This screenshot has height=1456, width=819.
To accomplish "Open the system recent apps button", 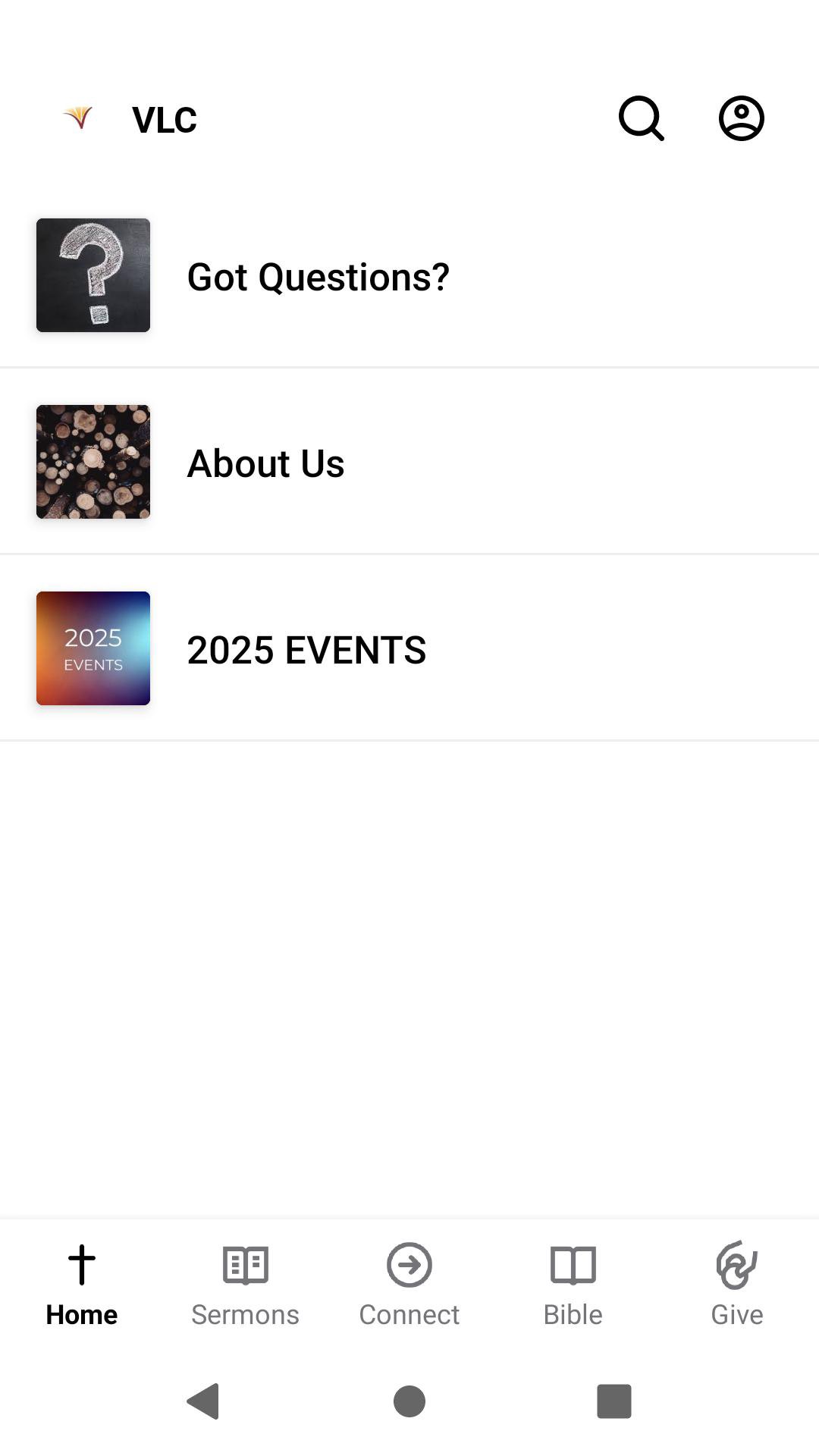I will (614, 1401).
